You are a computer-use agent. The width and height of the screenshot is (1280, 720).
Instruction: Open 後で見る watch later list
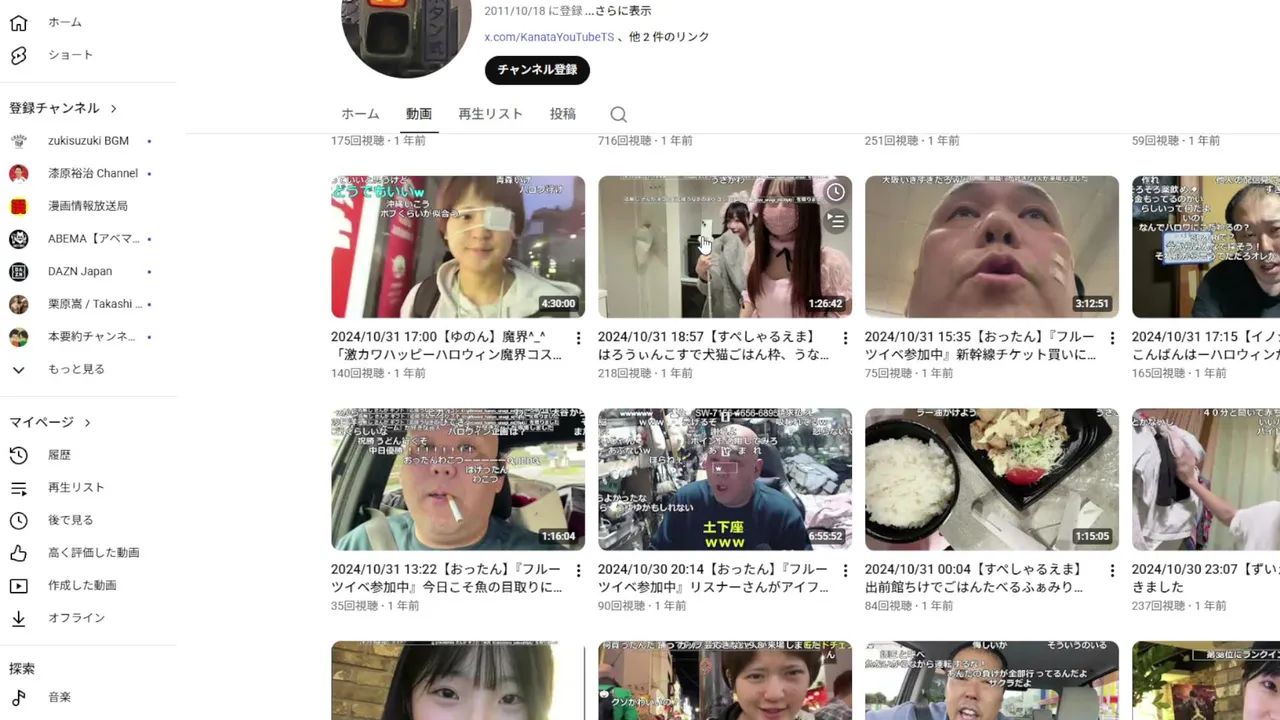70,520
